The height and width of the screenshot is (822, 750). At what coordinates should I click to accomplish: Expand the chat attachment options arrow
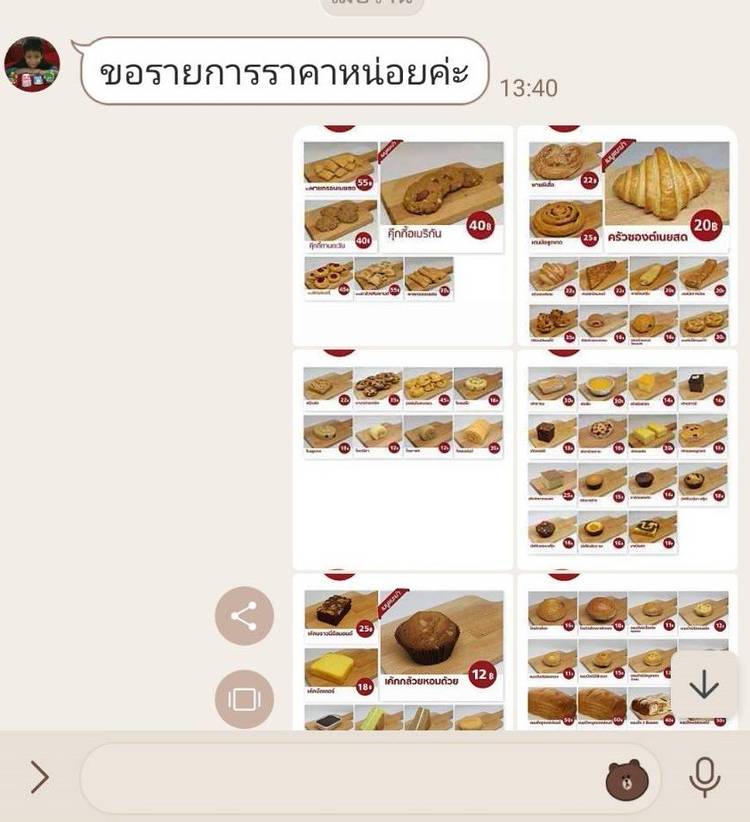click(x=39, y=777)
